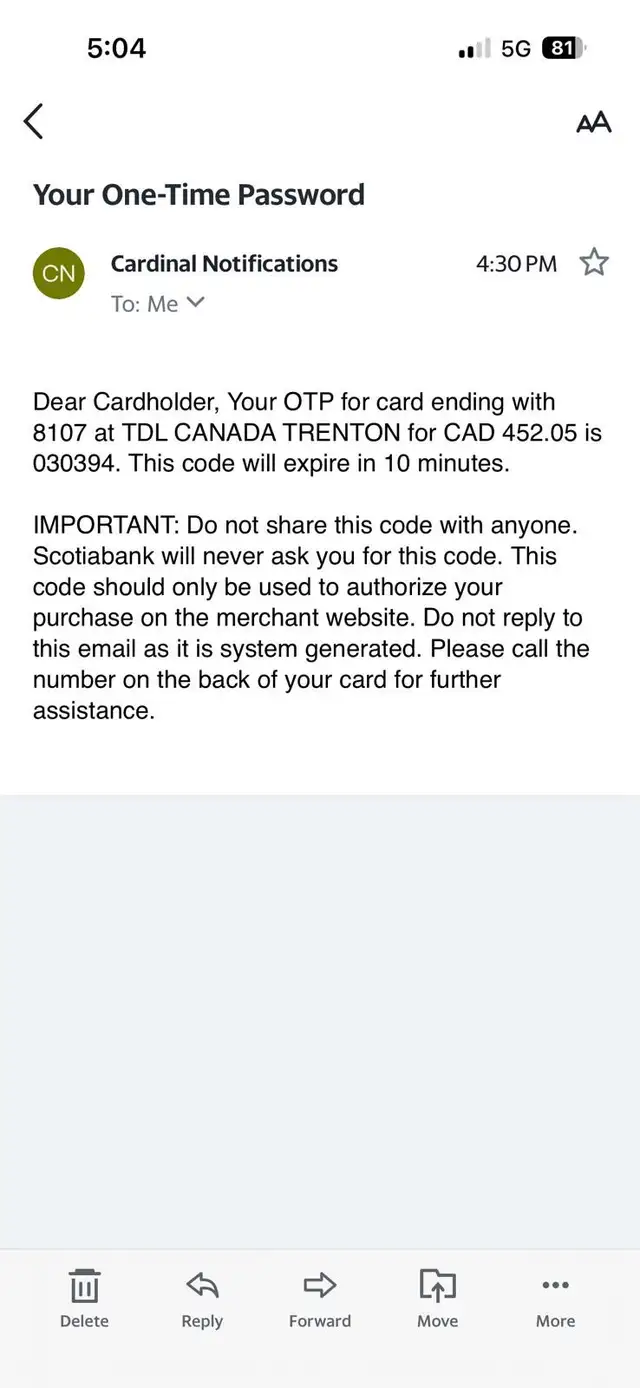Image resolution: width=640 pixels, height=1388 pixels.
Task: Adjust text size with the AA icon
Action: coord(593,123)
